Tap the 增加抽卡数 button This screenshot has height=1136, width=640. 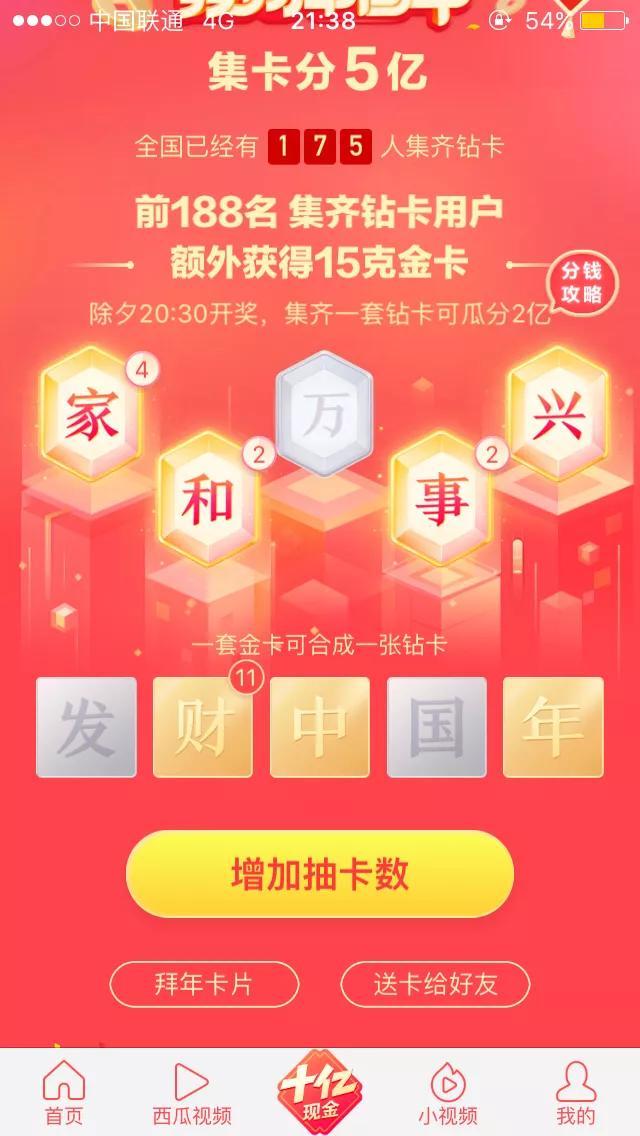(320, 874)
